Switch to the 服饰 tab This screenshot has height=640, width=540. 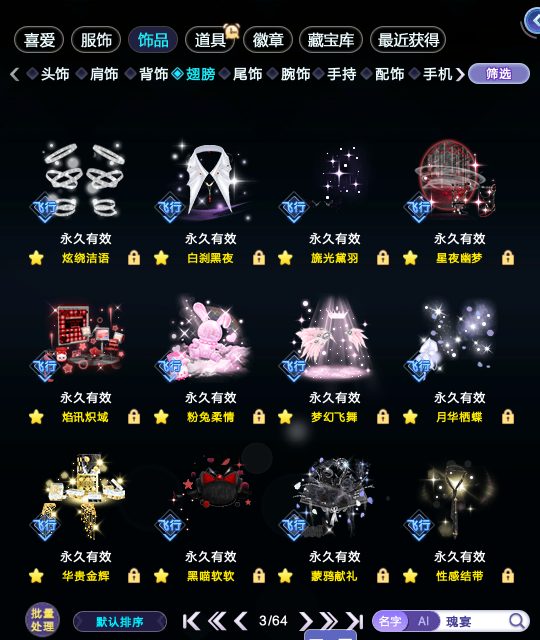(96, 40)
